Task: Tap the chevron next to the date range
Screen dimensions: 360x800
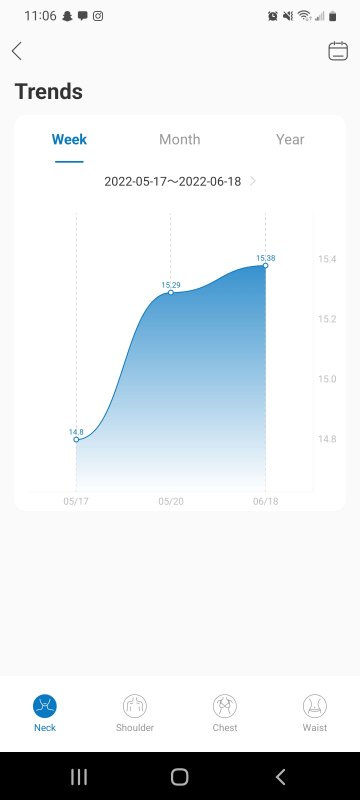Action: (x=253, y=181)
